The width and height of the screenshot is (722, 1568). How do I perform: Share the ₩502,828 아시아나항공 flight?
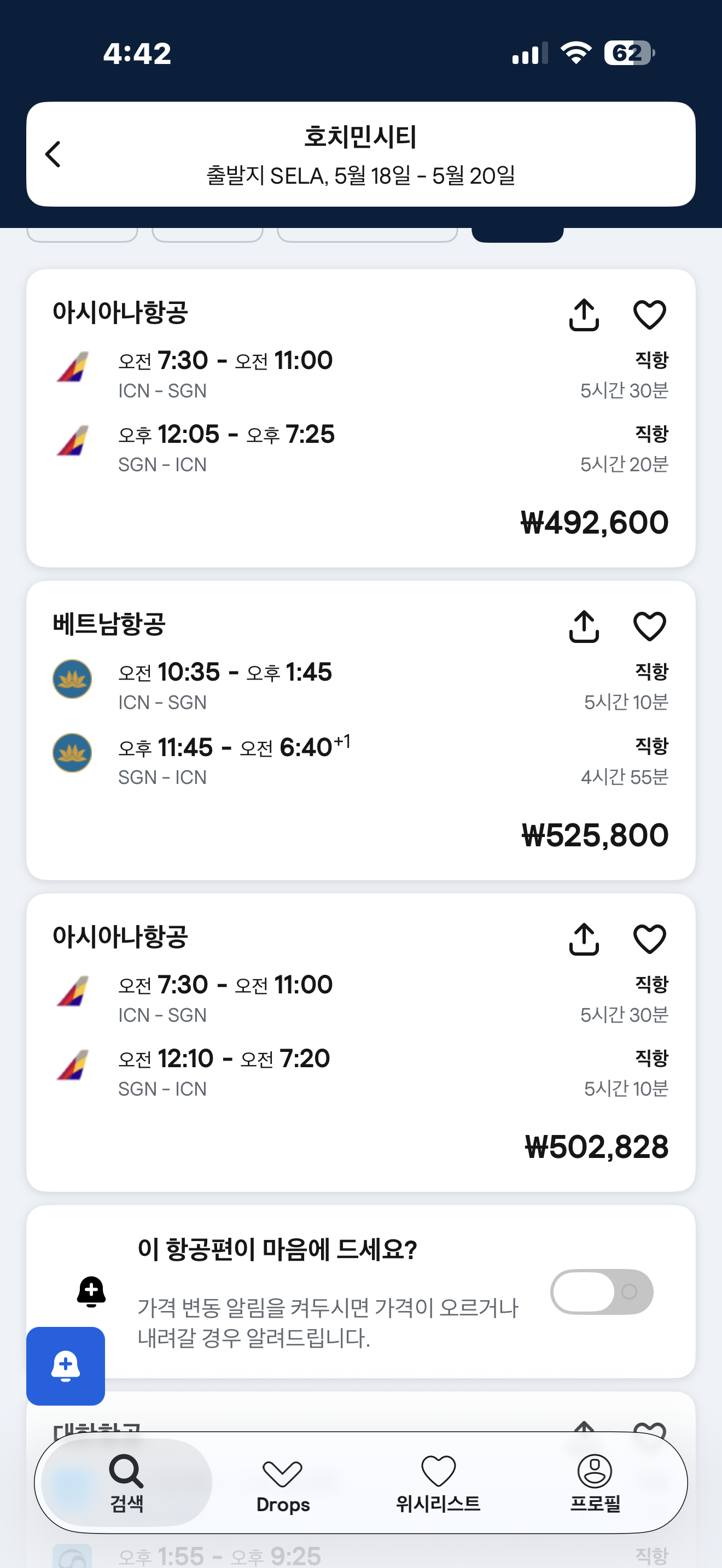[584, 939]
